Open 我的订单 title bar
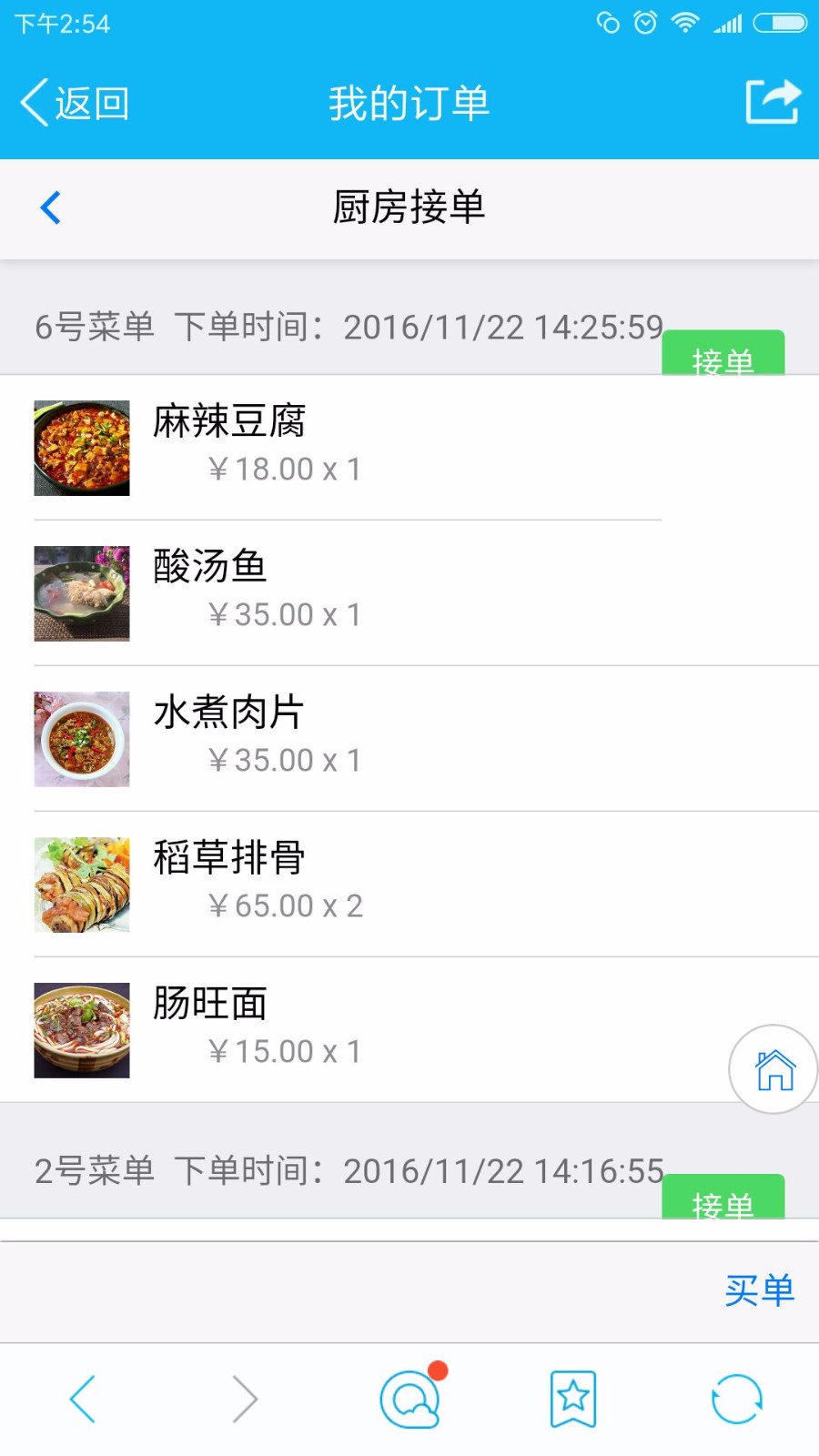The height and width of the screenshot is (1456, 819). click(409, 102)
